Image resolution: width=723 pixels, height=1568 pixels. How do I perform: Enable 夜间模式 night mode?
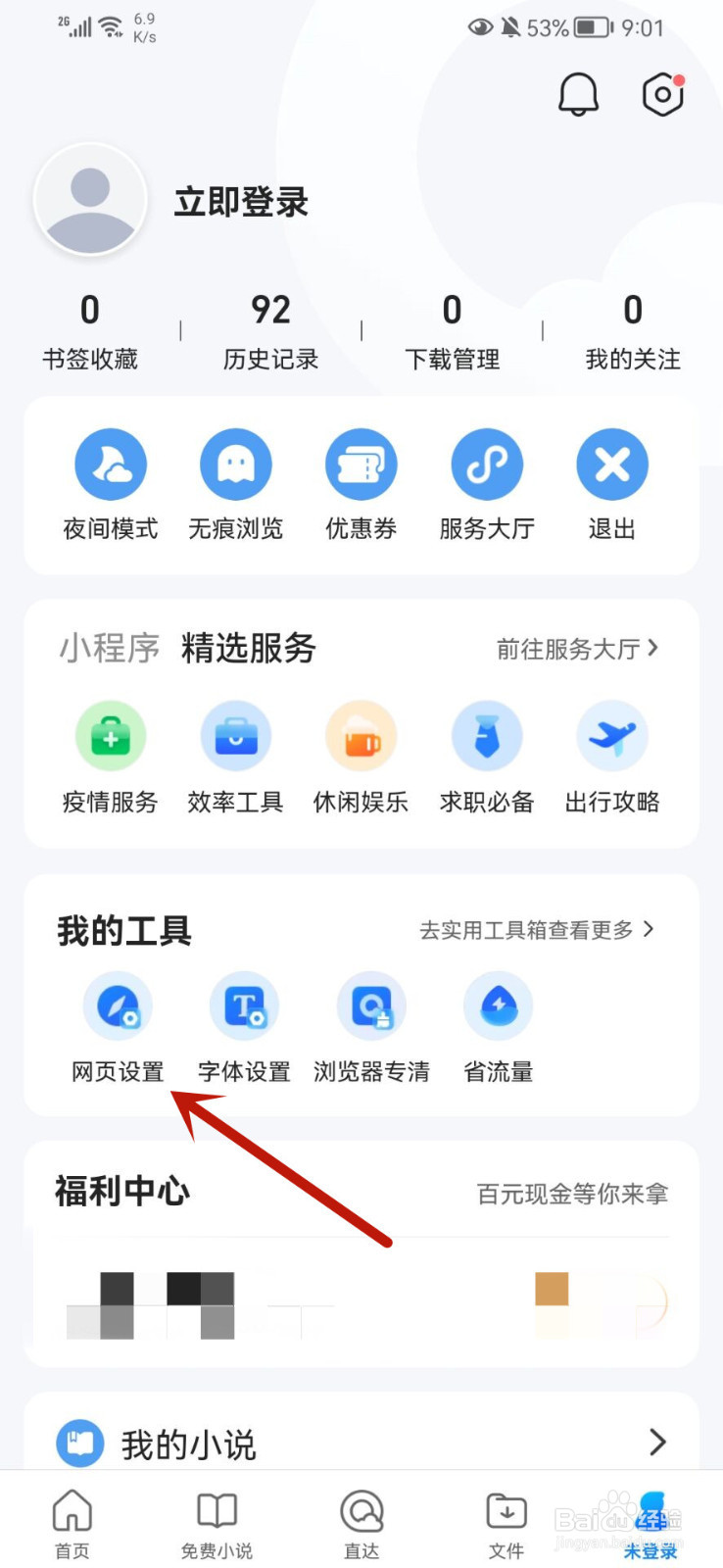111,485
